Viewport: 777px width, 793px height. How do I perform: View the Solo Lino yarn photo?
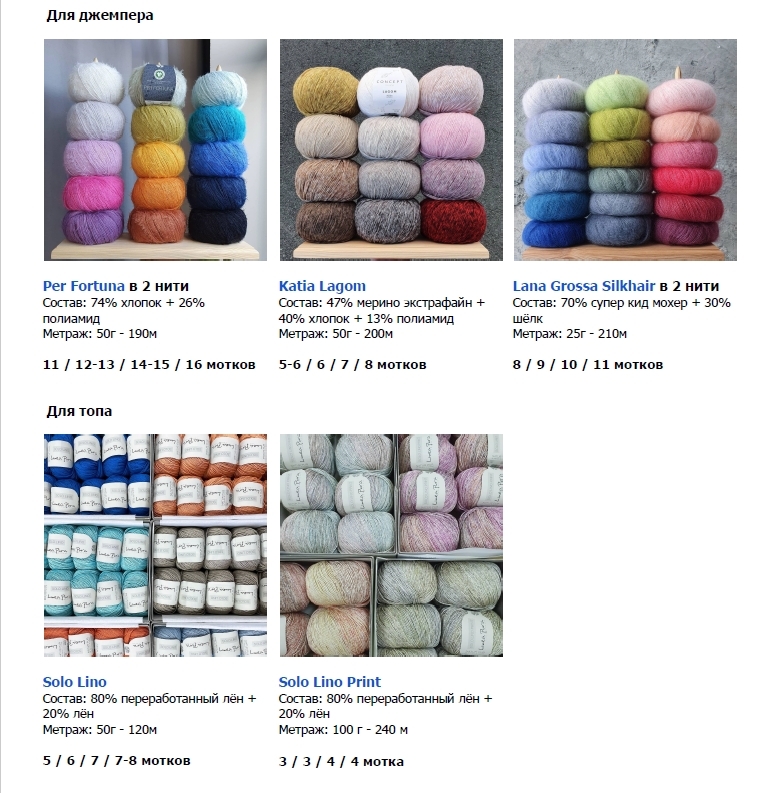tap(155, 545)
